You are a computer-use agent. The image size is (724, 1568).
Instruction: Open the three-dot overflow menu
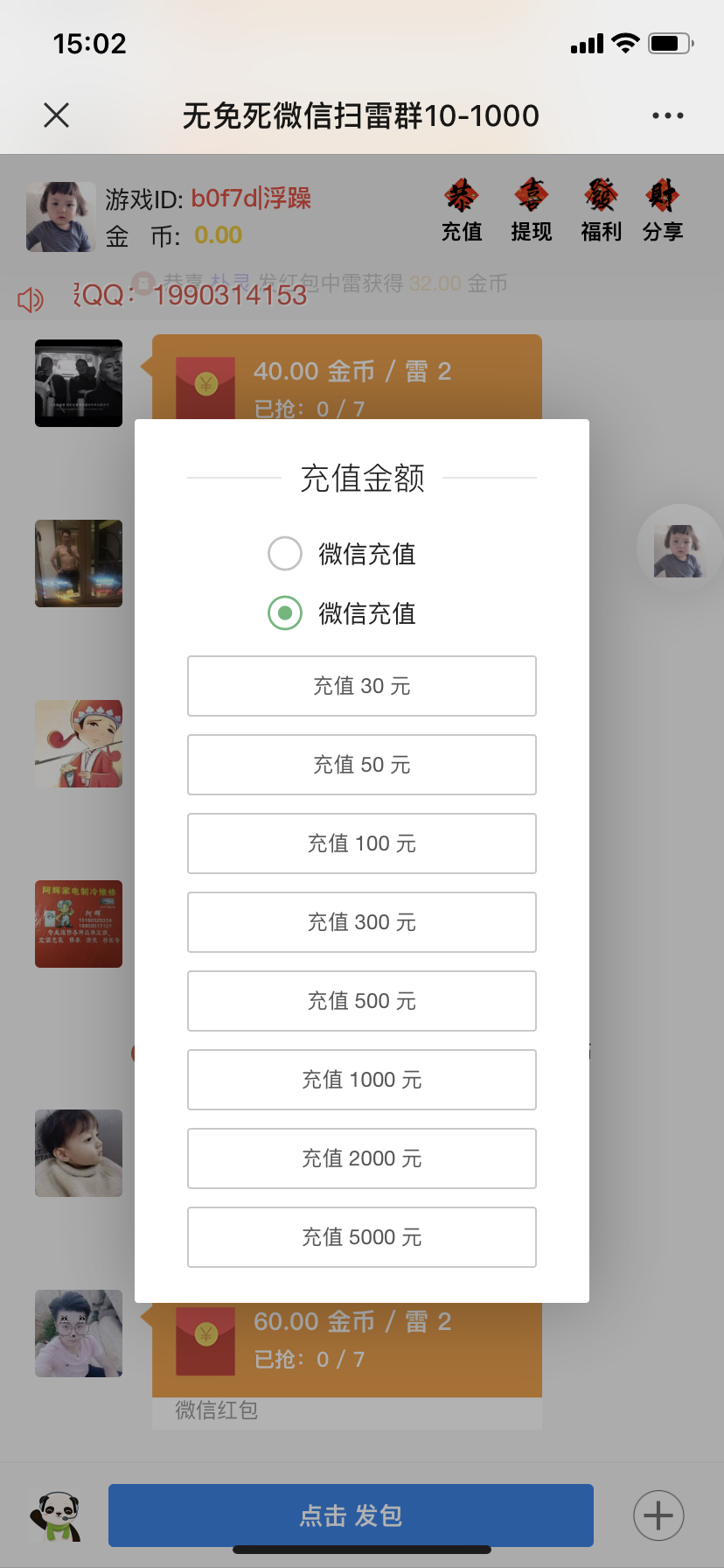pos(667,115)
